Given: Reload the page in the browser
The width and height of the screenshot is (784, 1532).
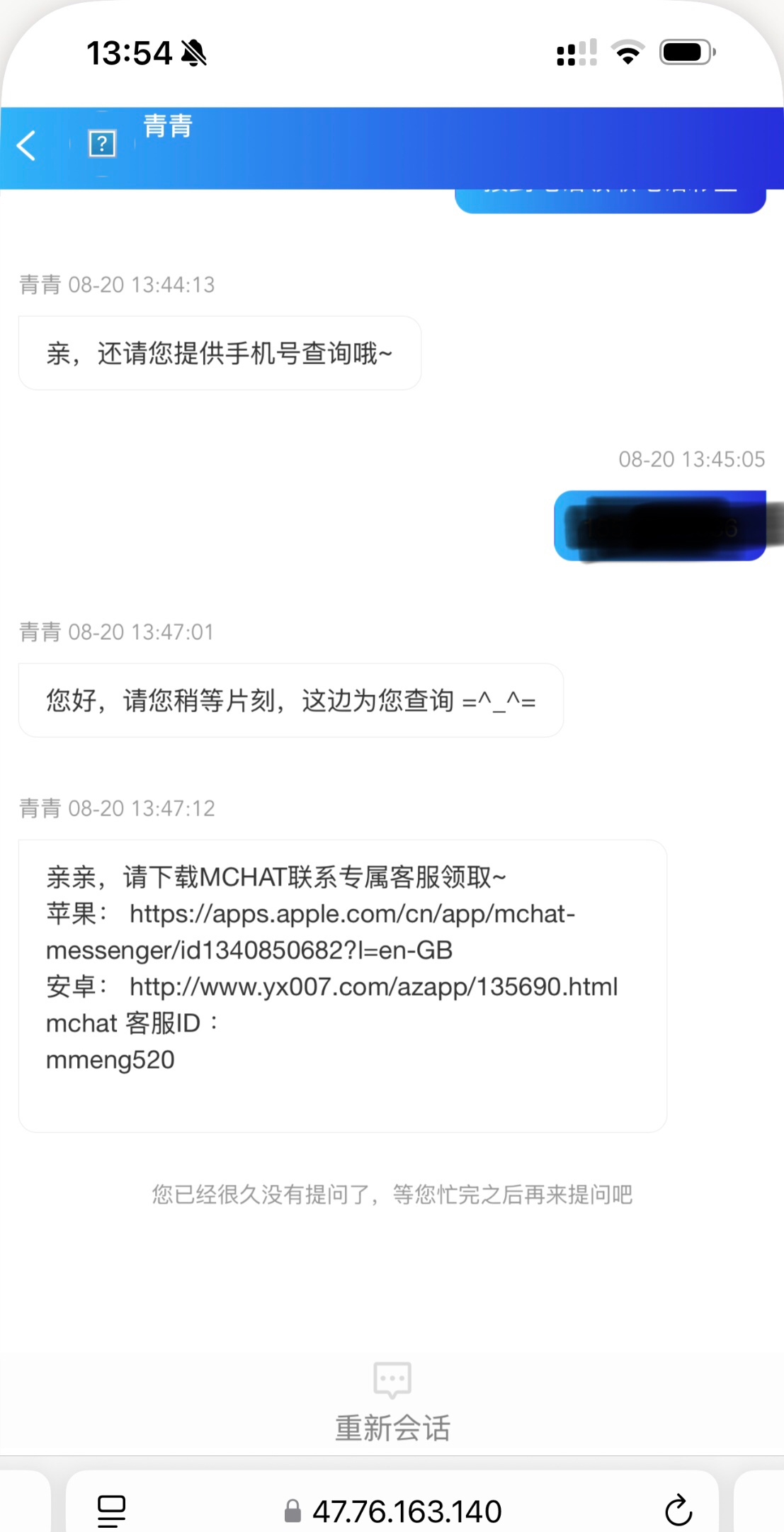Looking at the screenshot, I should (678, 1510).
